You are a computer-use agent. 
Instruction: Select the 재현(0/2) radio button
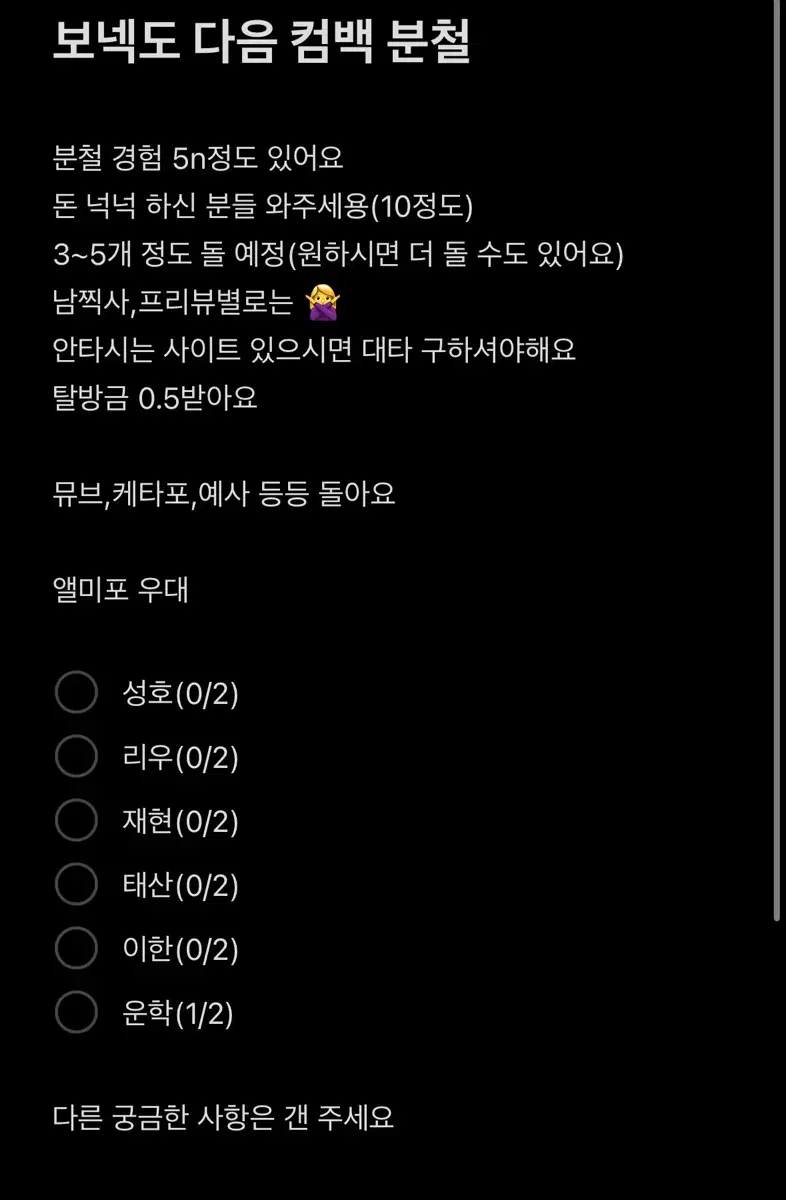76,821
